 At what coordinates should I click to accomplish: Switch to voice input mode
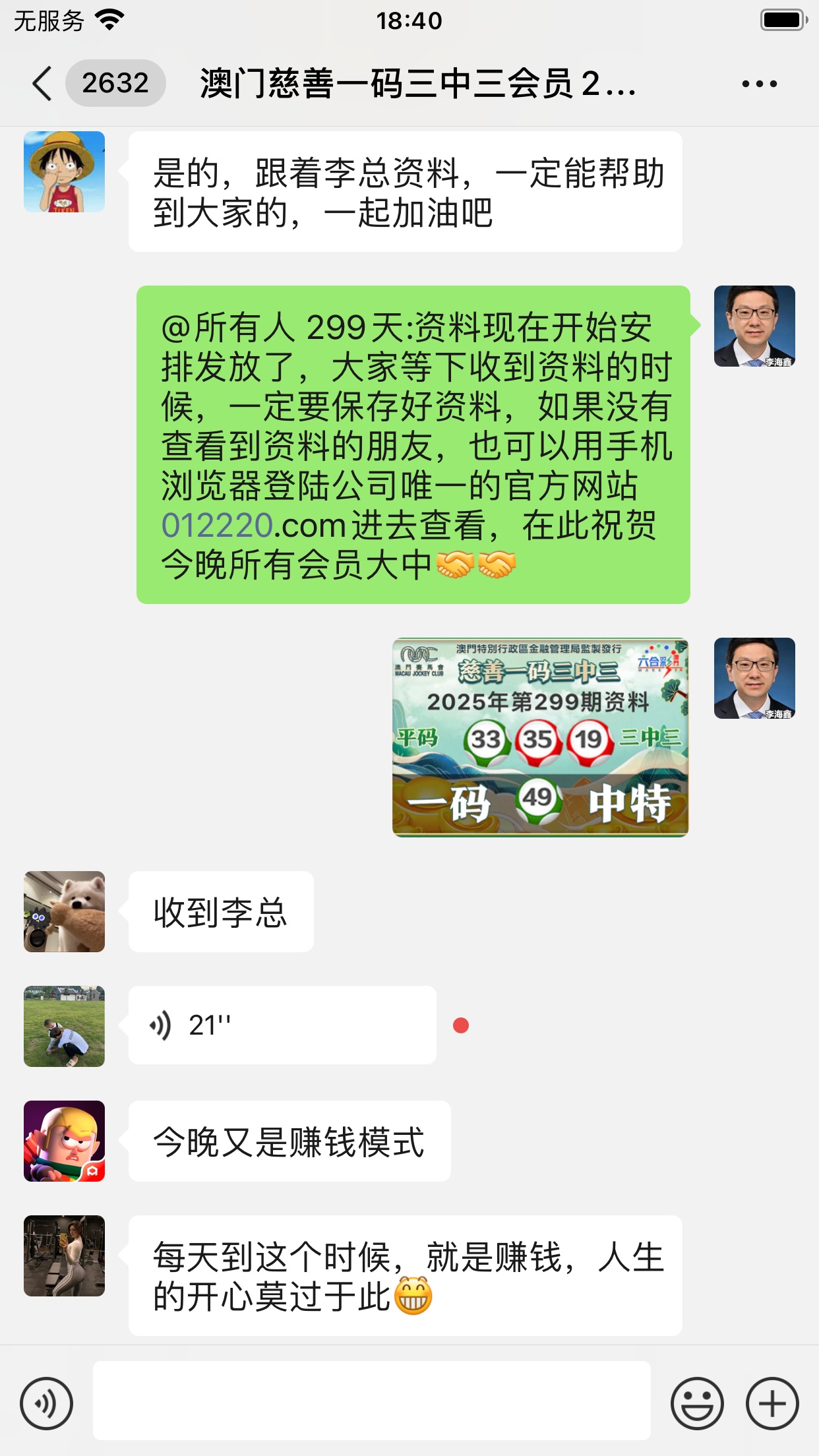[x=46, y=1403]
